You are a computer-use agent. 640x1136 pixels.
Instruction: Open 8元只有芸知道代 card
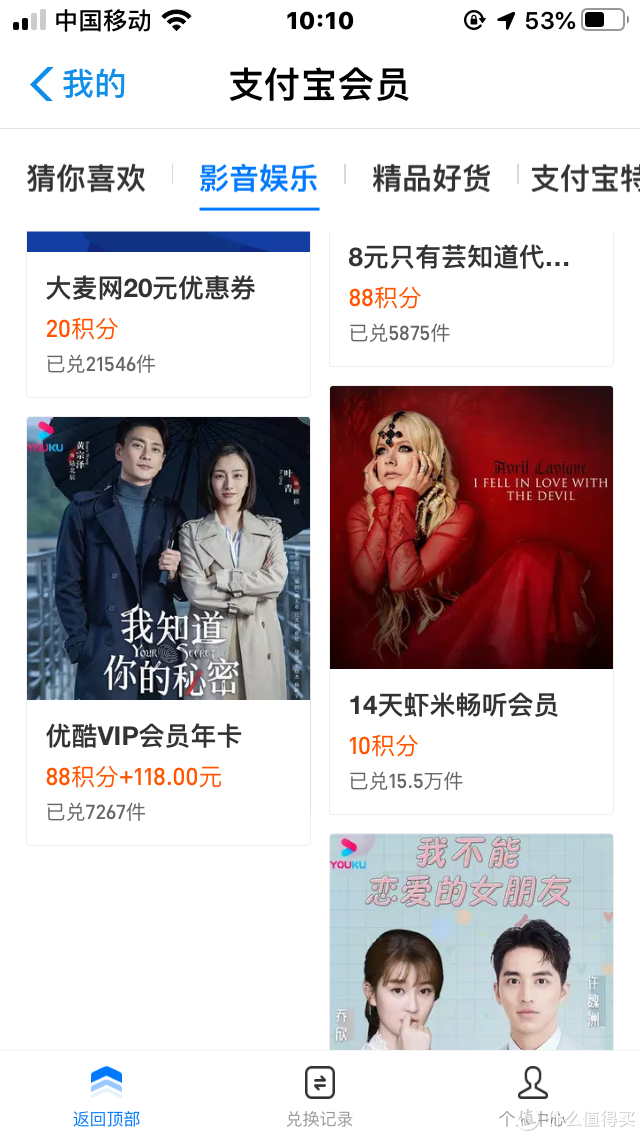point(471,295)
